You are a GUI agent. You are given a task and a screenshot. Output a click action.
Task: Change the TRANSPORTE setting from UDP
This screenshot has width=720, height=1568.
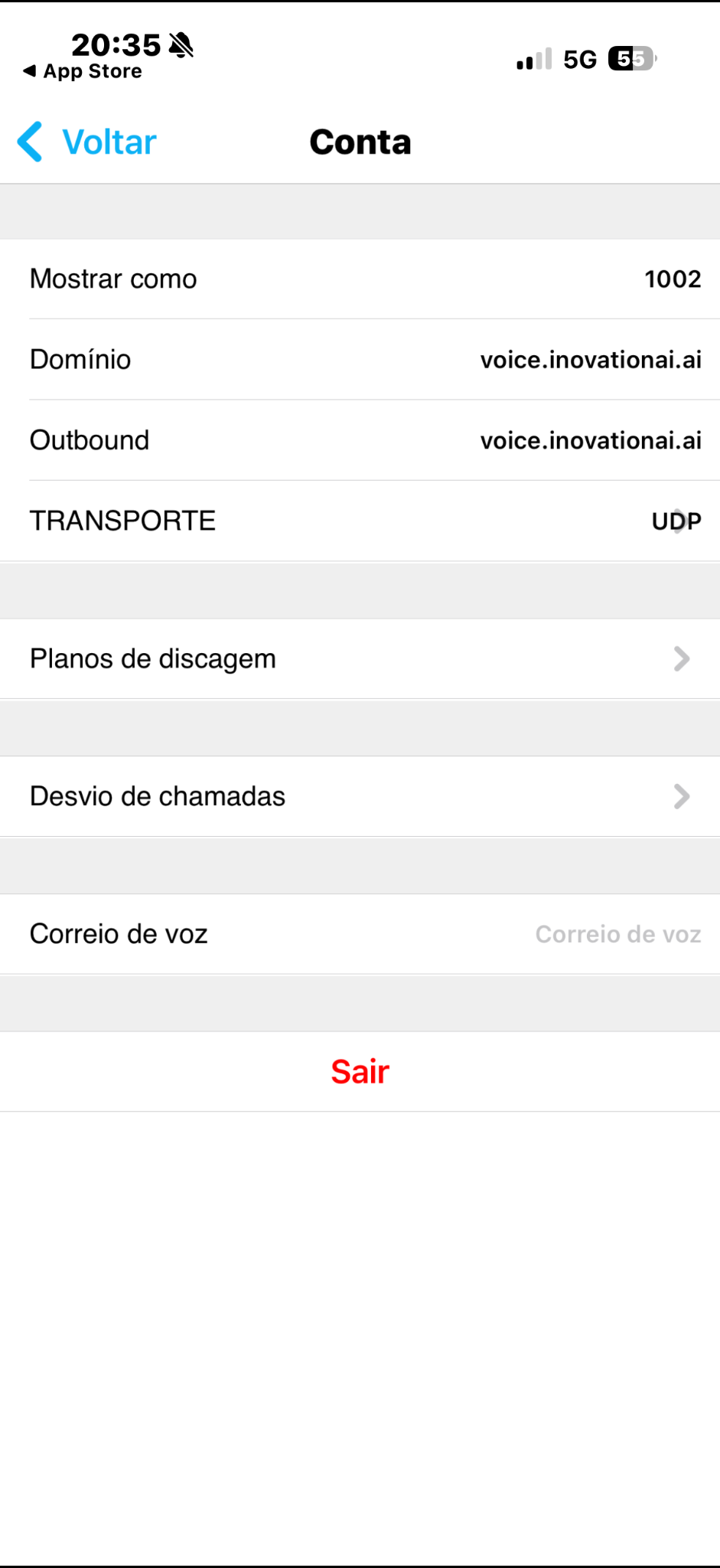pos(676,520)
